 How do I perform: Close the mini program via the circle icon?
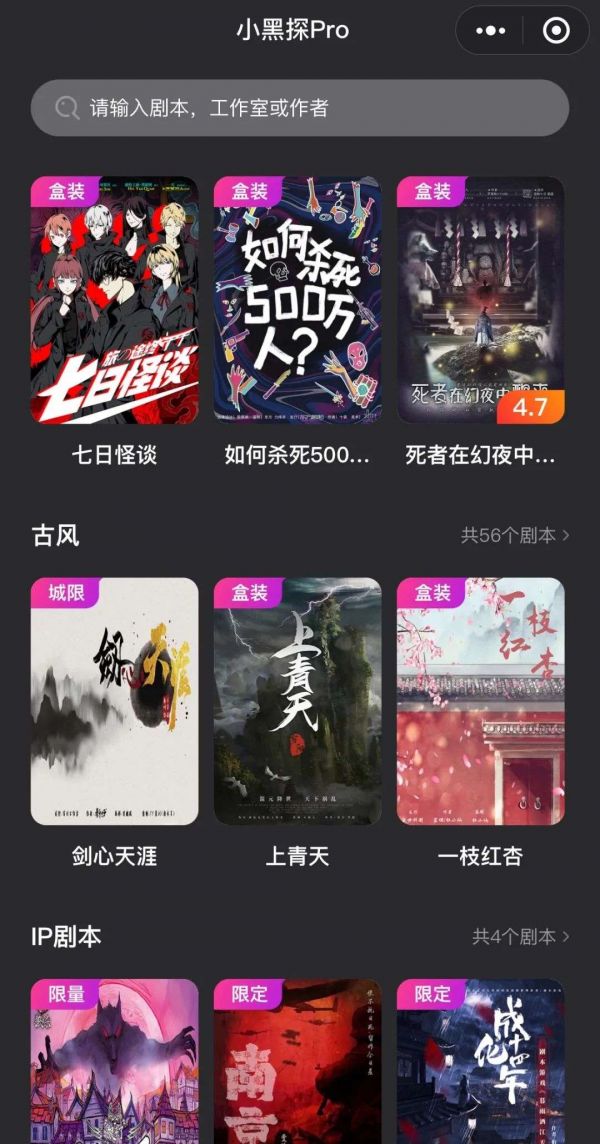click(556, 31)
